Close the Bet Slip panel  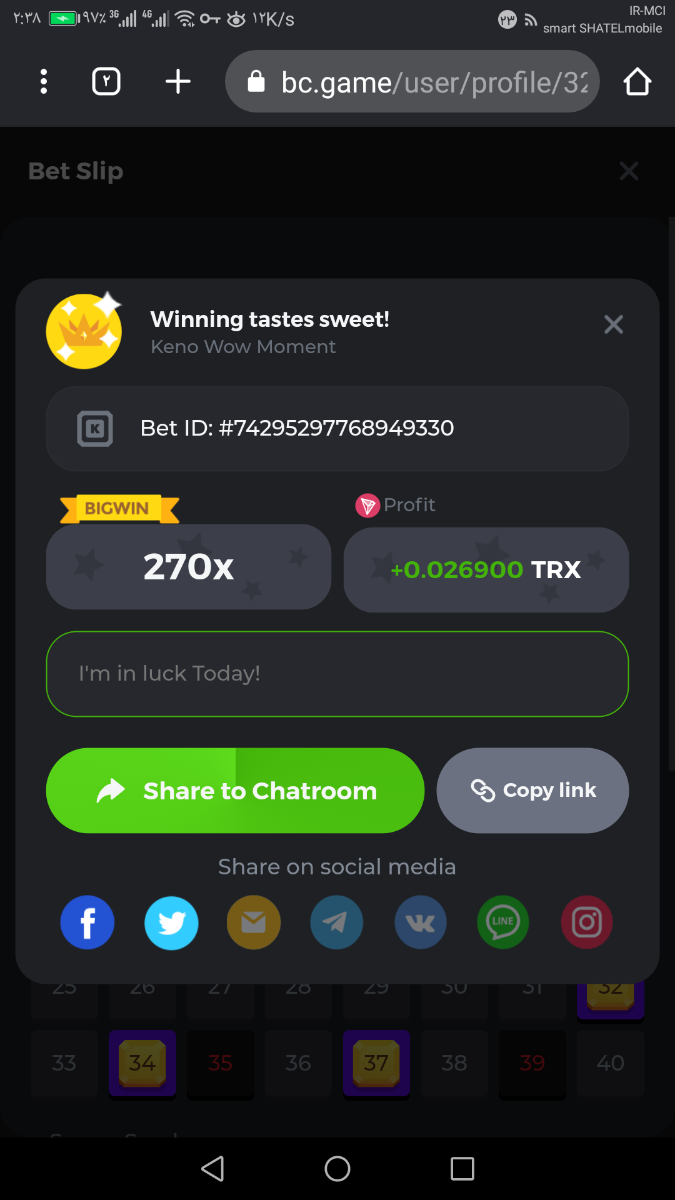point(628,171)
